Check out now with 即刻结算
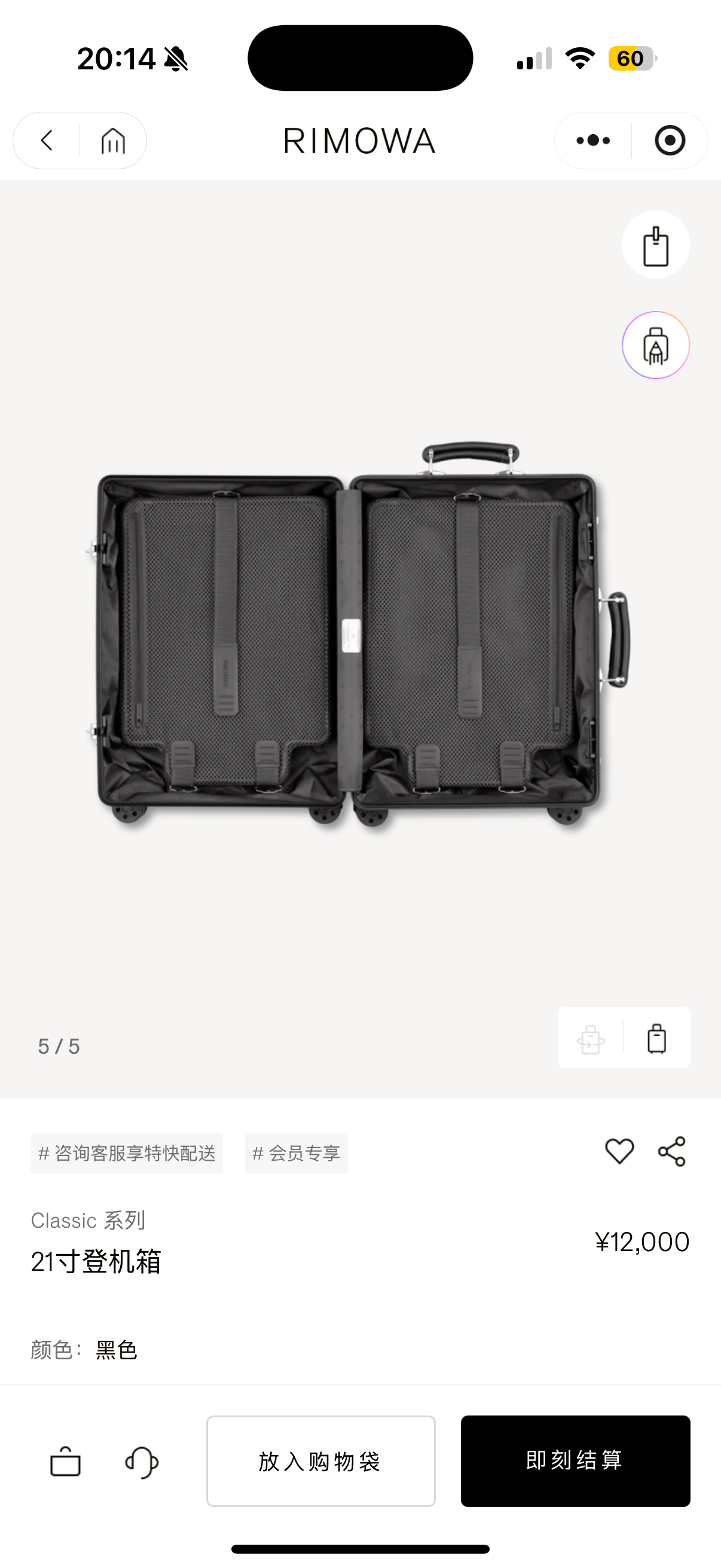The height and width of the screenshot is (1568, 721). click(x=575, y=1462)
